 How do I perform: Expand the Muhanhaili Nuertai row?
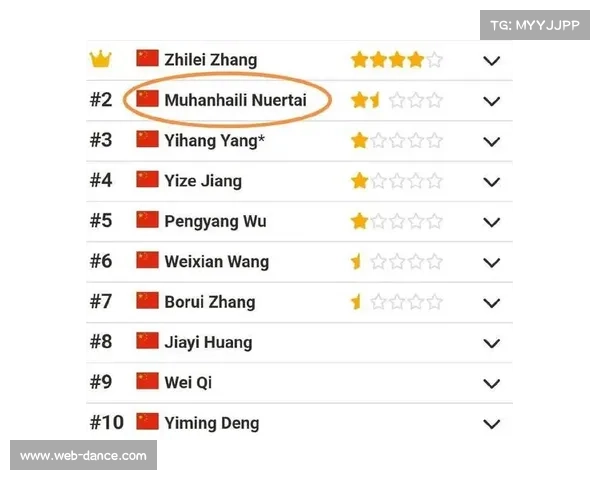(491, 101)
